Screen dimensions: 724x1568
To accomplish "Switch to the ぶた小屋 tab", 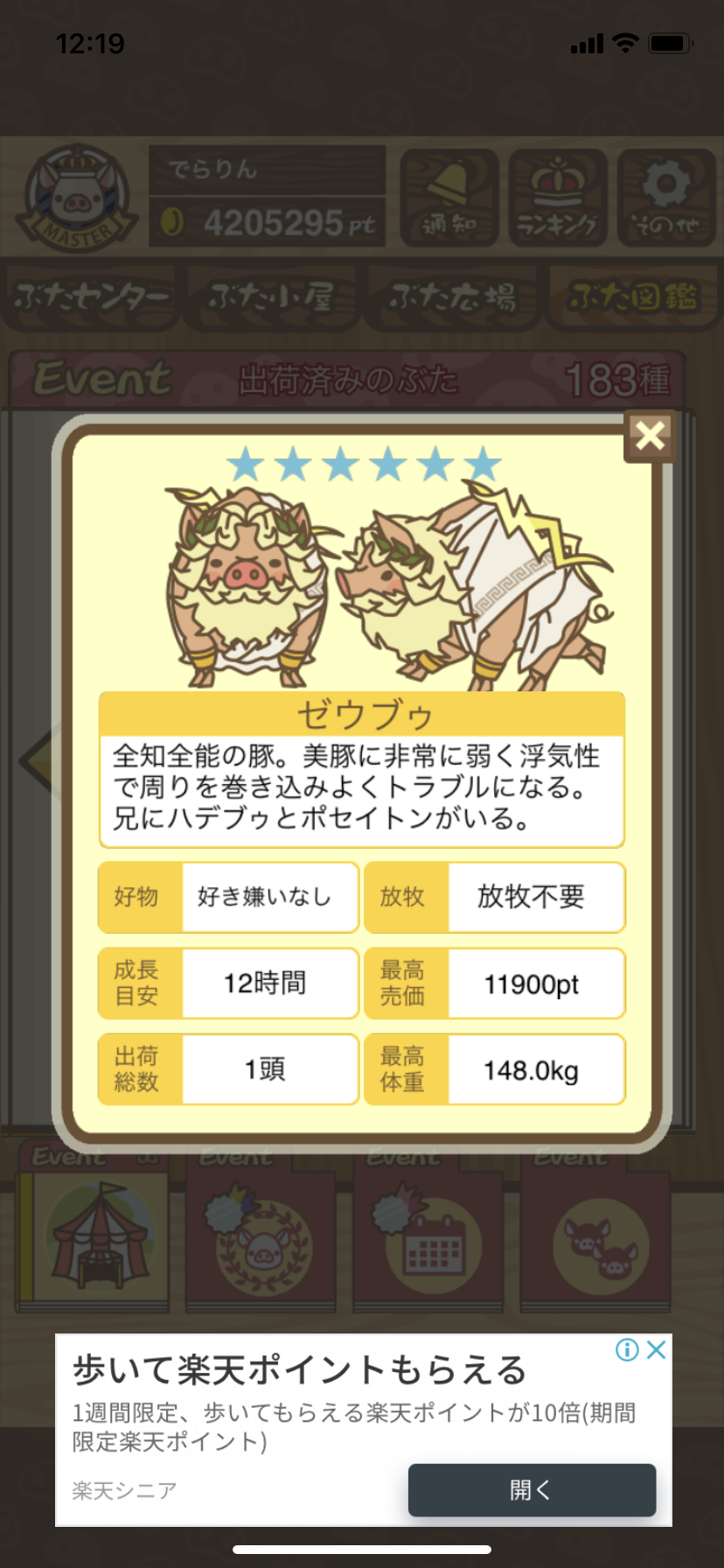I will tap(270, 298).
